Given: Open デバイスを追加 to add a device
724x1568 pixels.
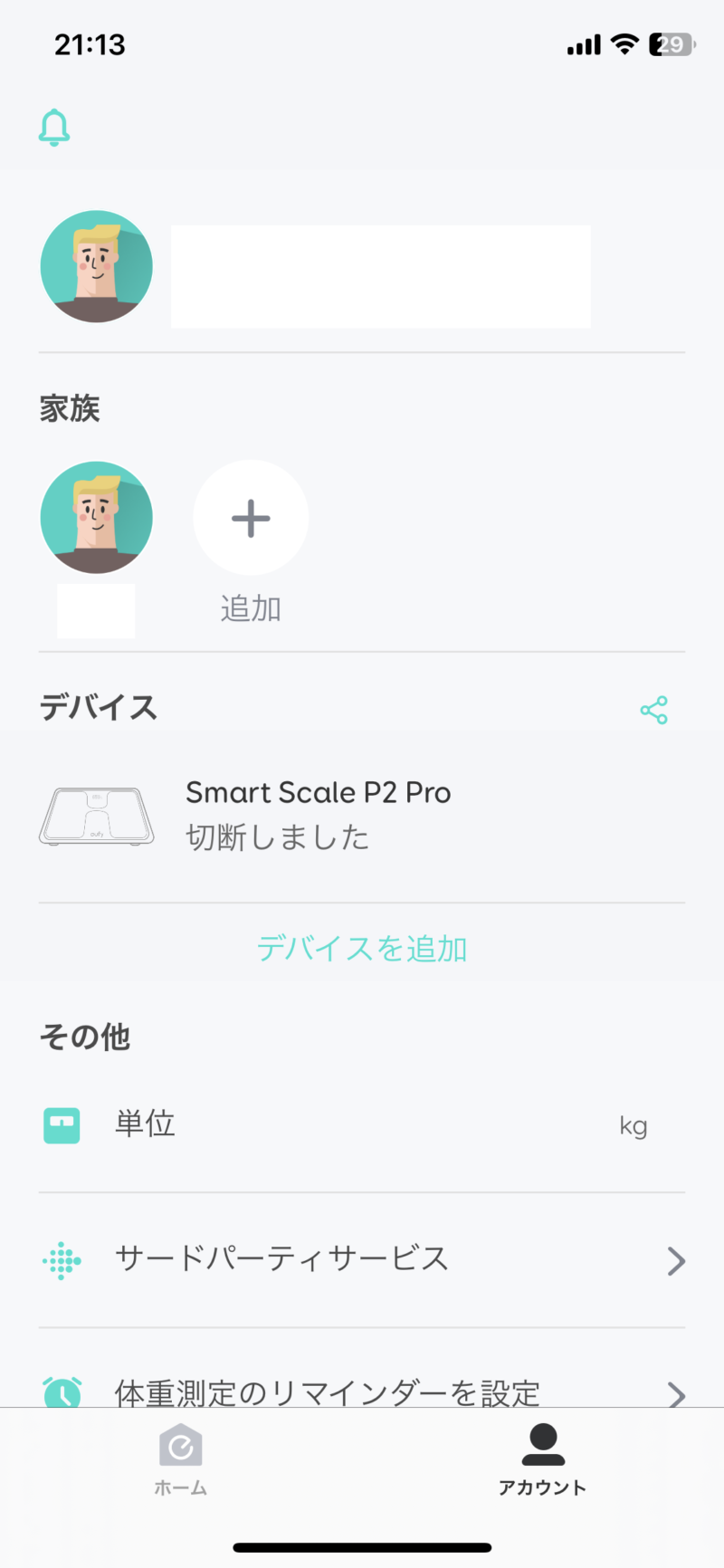Looking at the screenshot, I should pyautogui.click(x=361, y=949).
